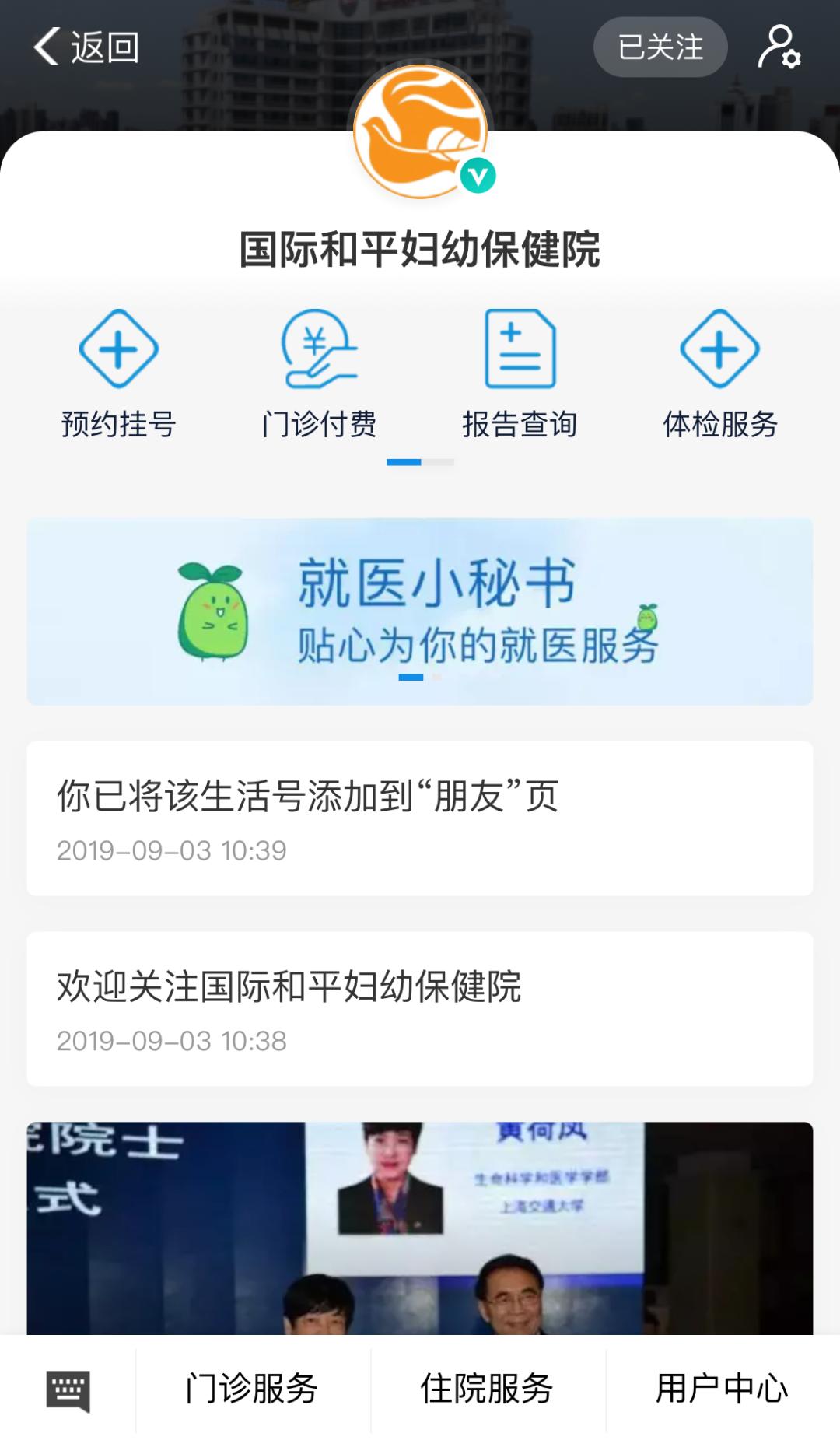Open the article with the ceremony photo
Screen dimensions: 840x1447
[420, 1228]
